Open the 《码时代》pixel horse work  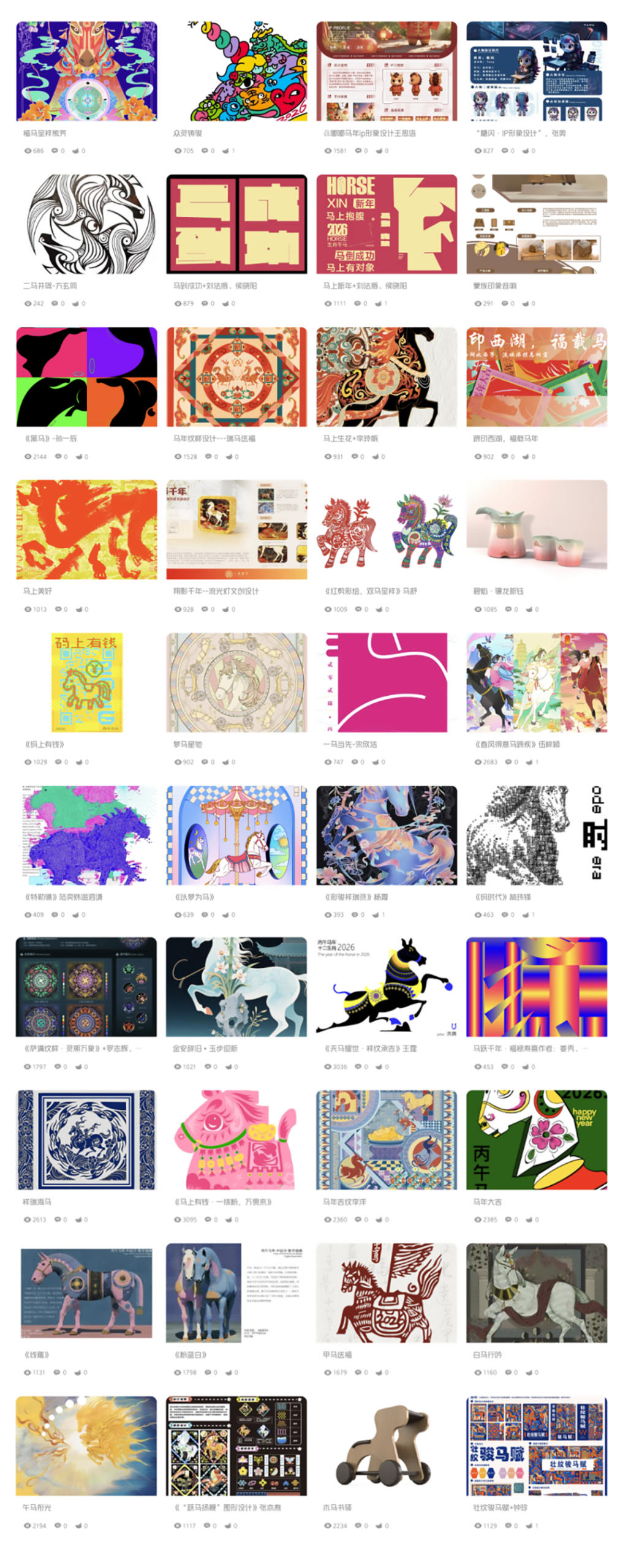pyautogui.click(x=536, y=834)
